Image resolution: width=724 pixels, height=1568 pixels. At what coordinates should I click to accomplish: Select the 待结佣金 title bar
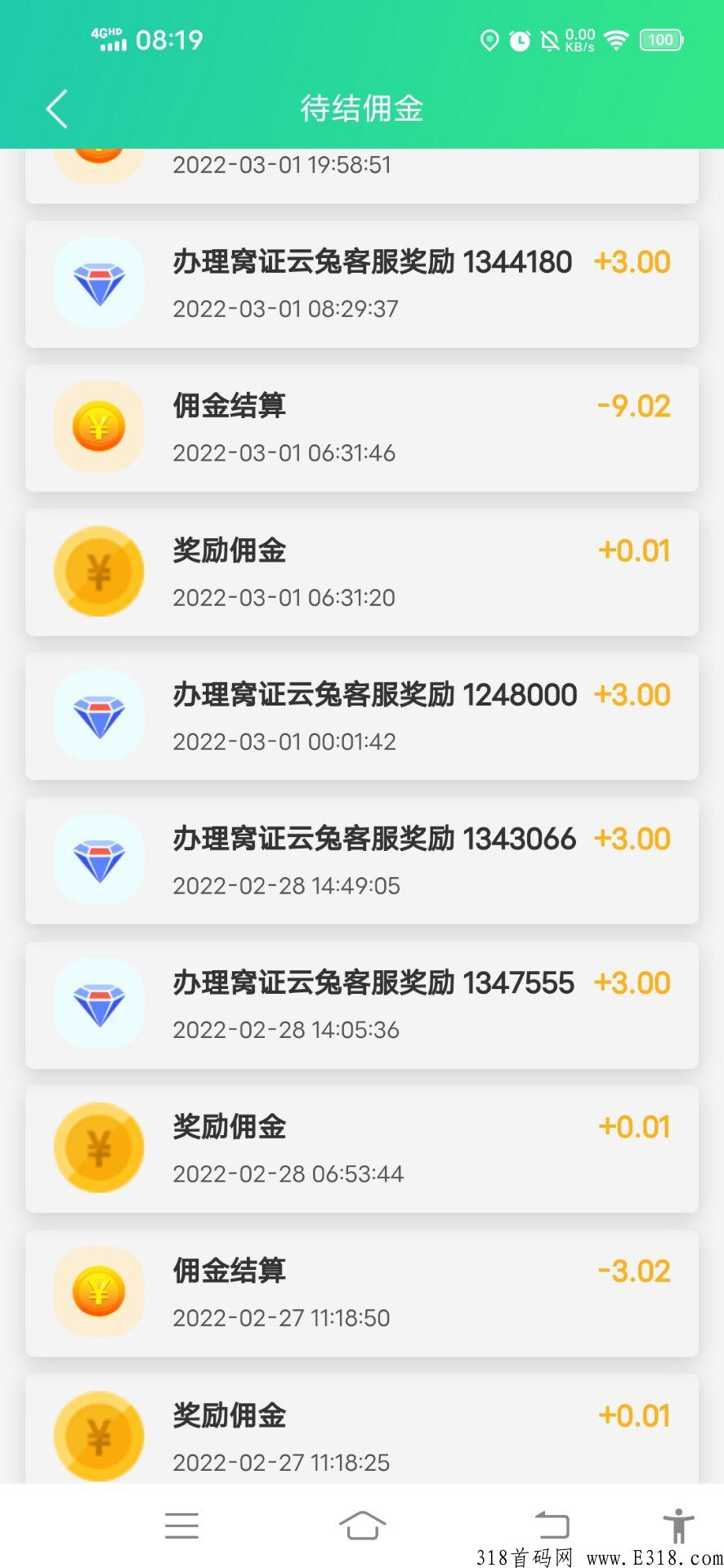tap(362, 107)
